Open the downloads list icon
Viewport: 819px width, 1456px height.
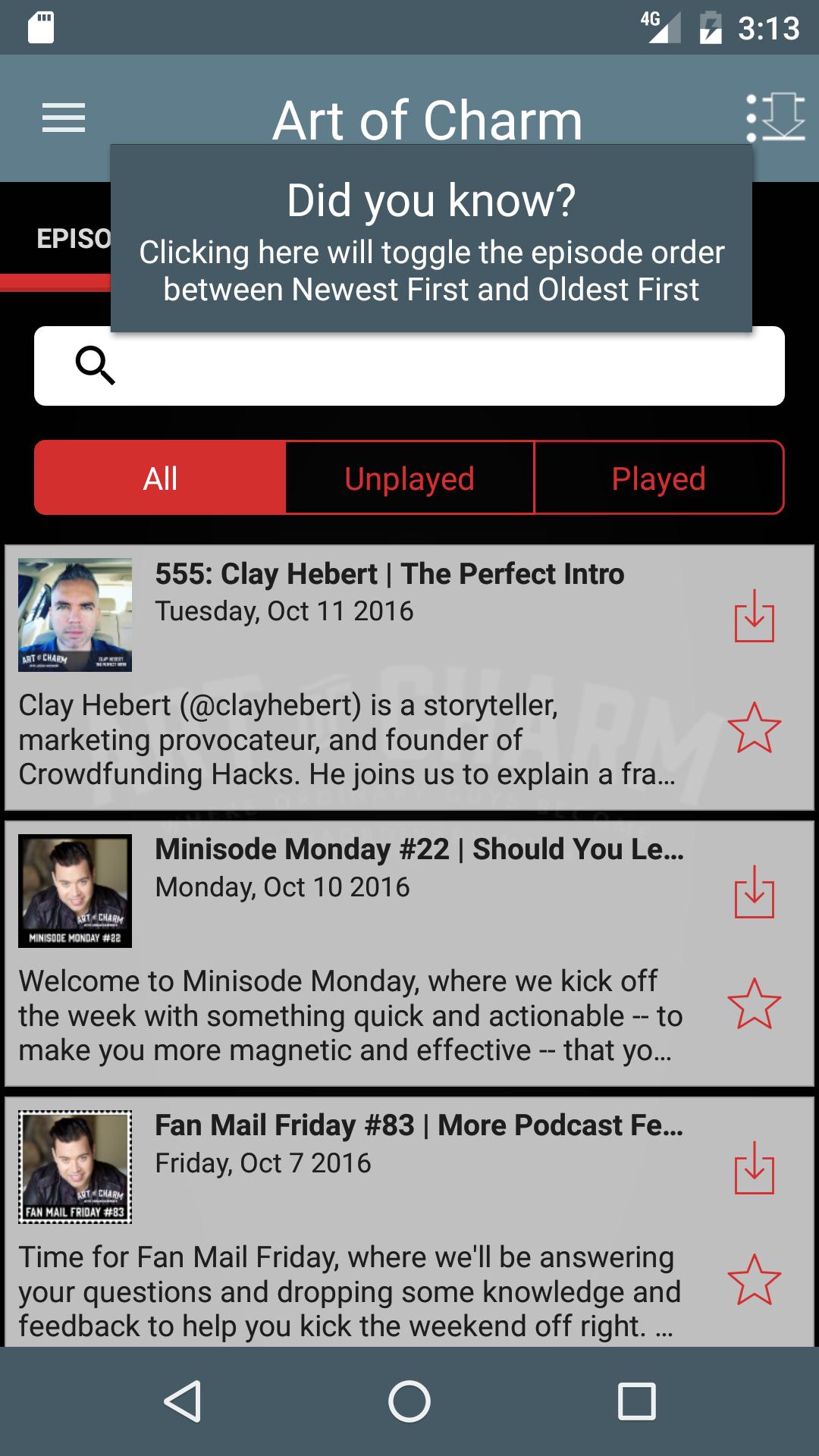tap(774, 118)
